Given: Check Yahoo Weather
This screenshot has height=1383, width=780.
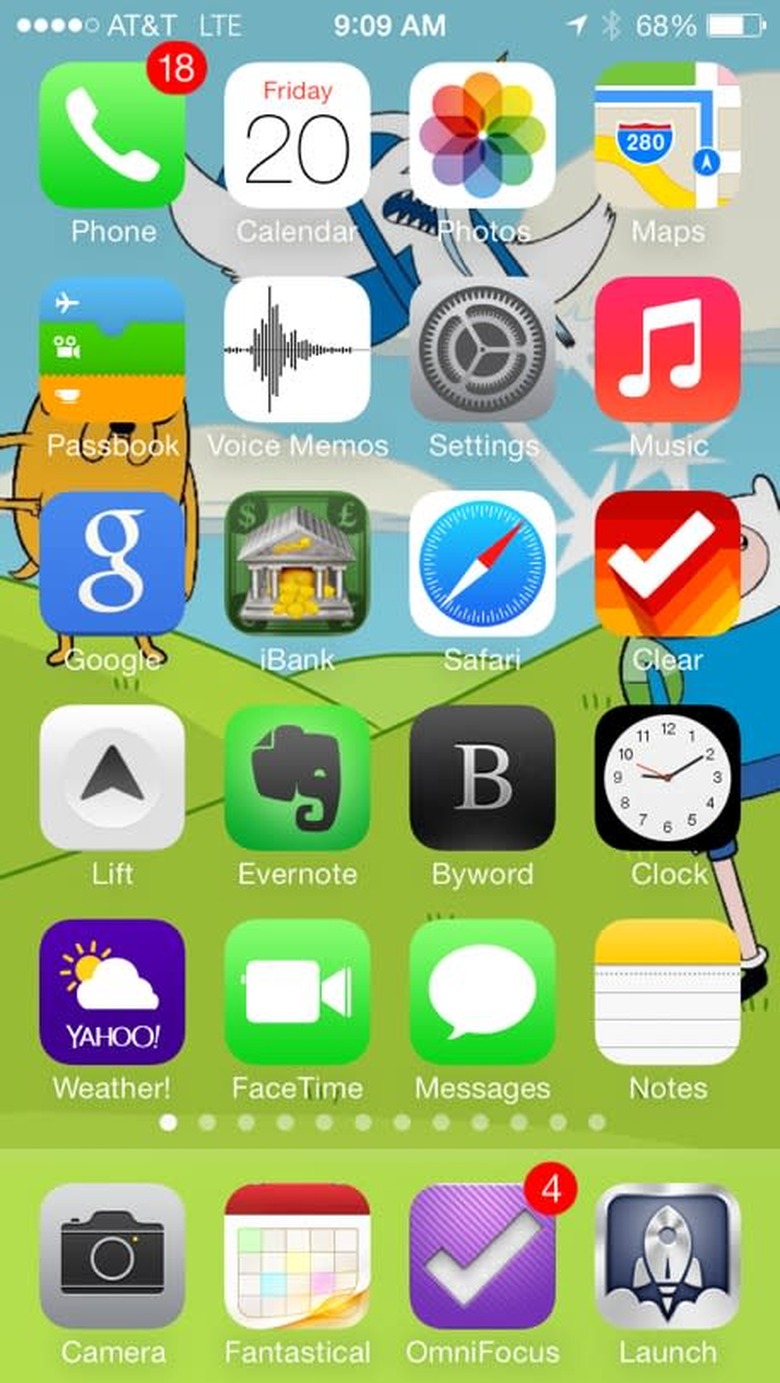Looking at the screenshot, I should [x=112, y=991].
